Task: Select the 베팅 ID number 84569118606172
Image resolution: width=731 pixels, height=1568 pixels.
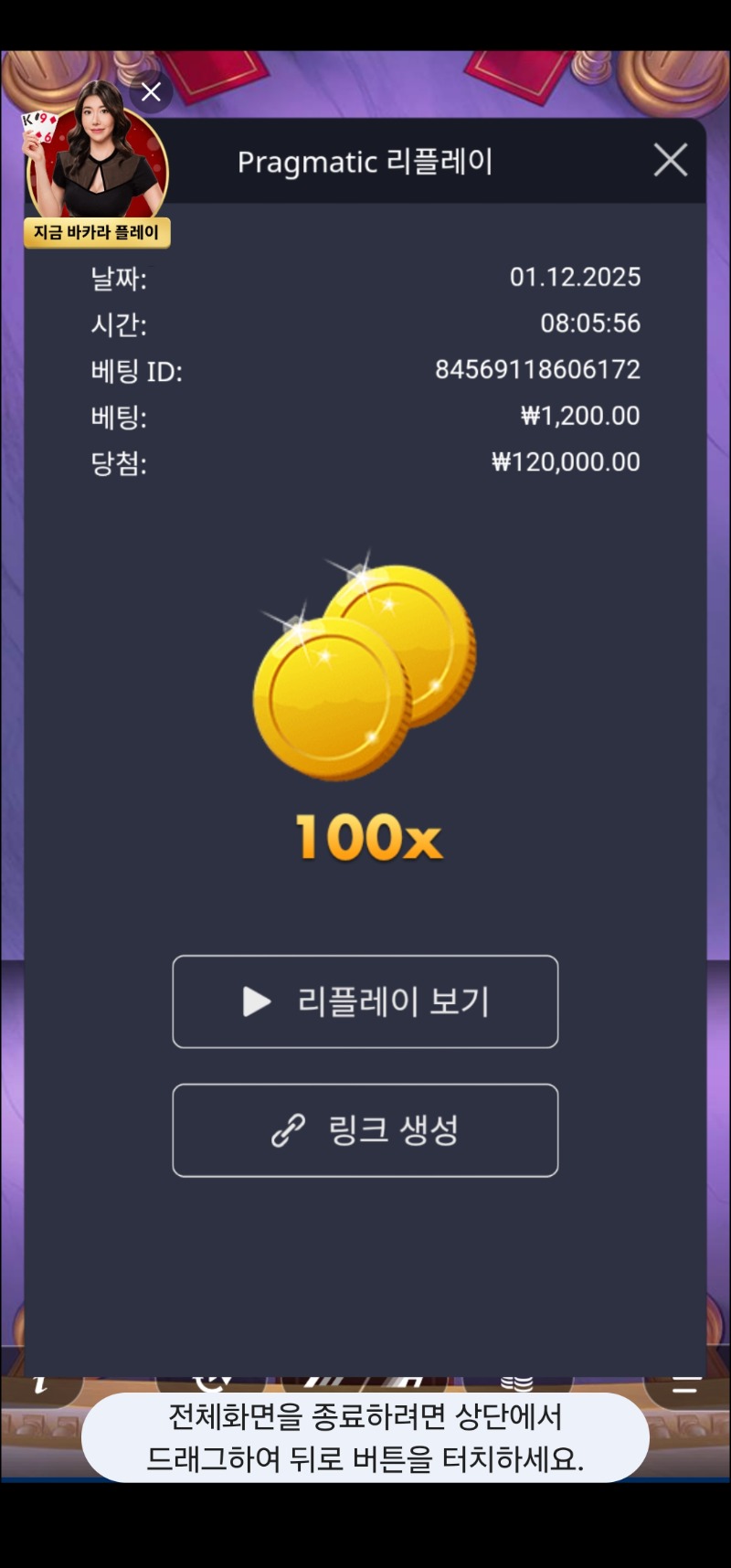Action: click(x=539, y=370)
